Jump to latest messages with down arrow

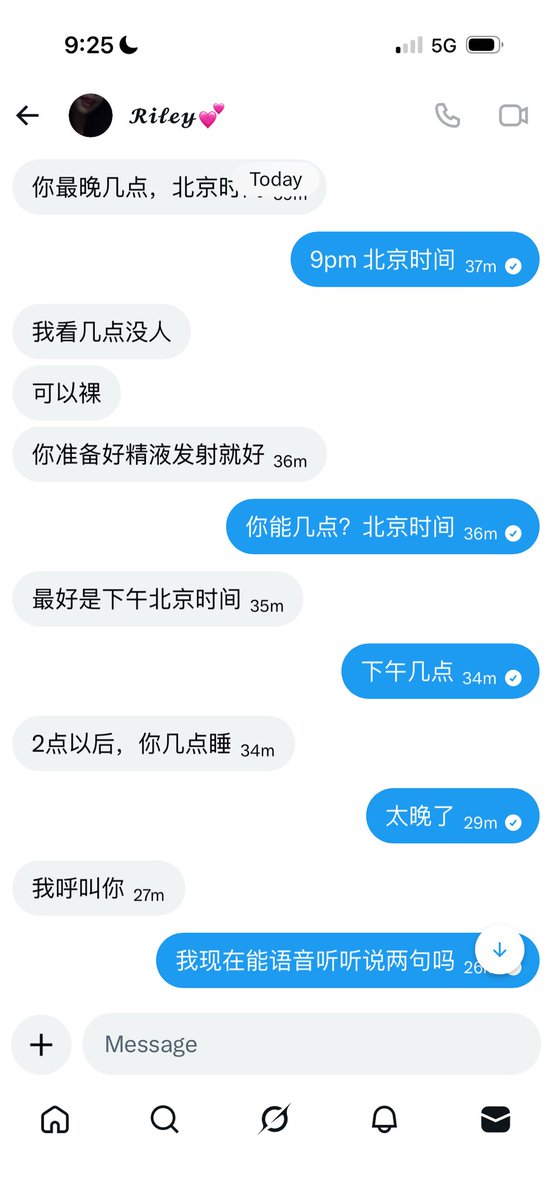500,950
